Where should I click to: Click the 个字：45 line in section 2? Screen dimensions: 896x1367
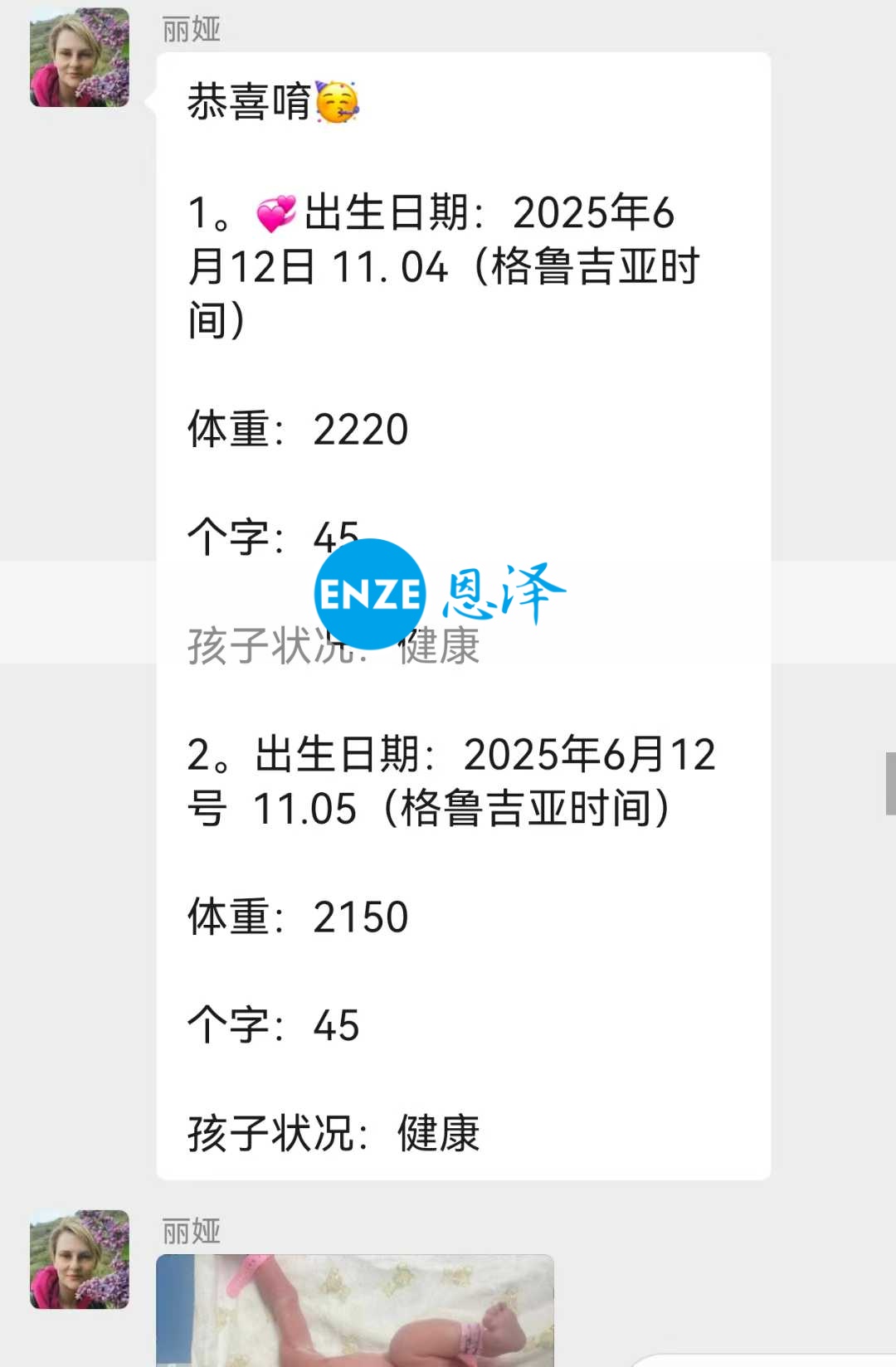coord(274,1026)
